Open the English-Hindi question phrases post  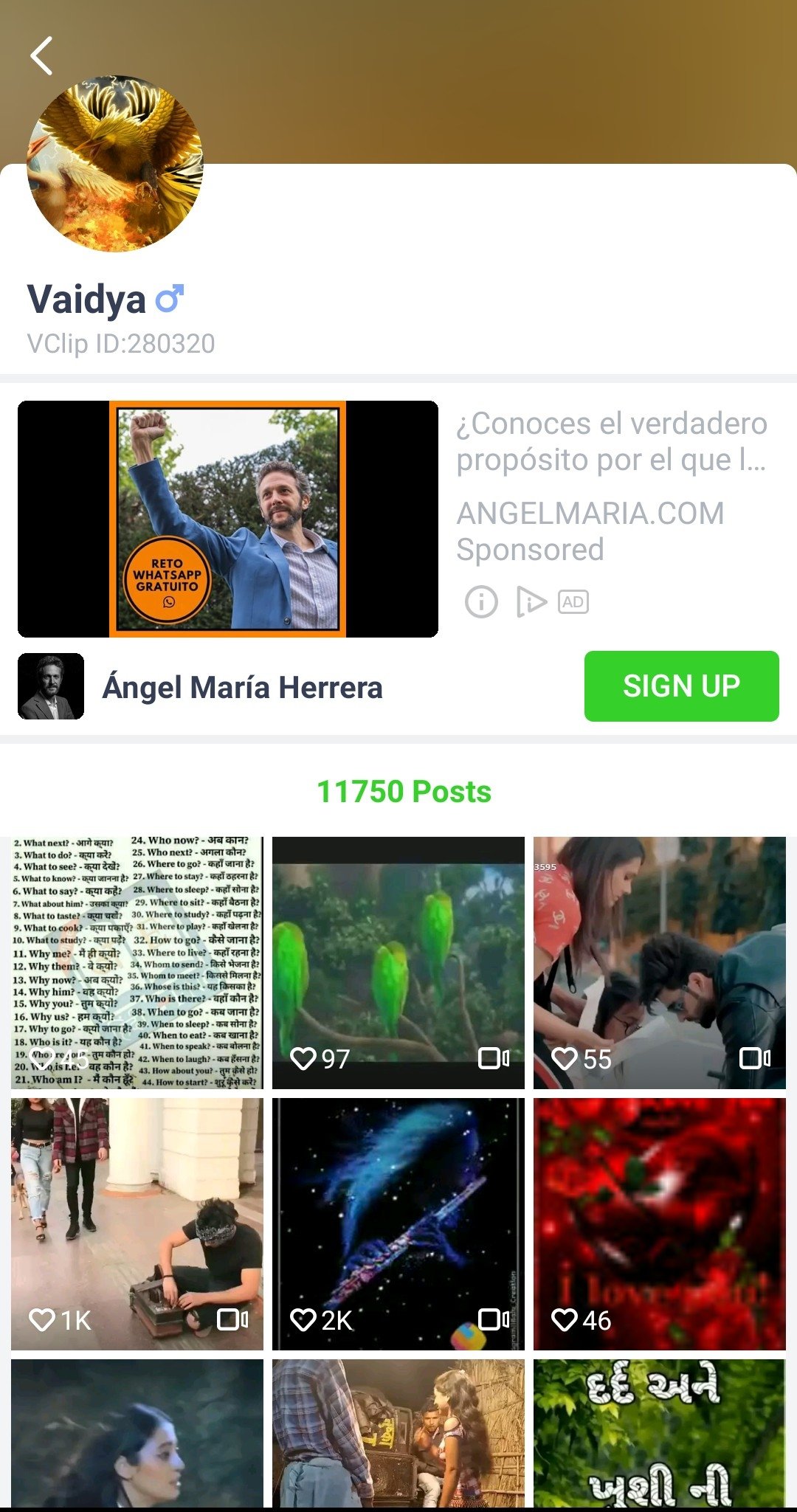tap(137, 962)
